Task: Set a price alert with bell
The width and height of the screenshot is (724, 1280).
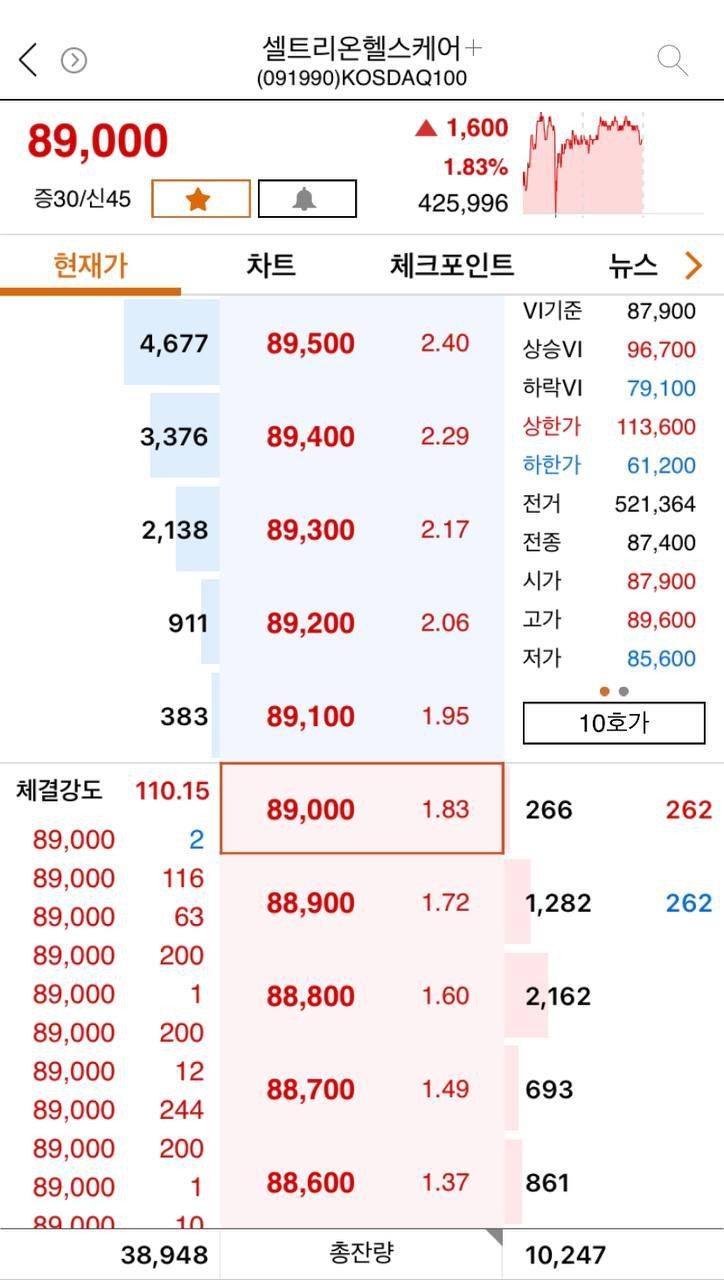Action: pyautogui.click(x=306, y=199)
